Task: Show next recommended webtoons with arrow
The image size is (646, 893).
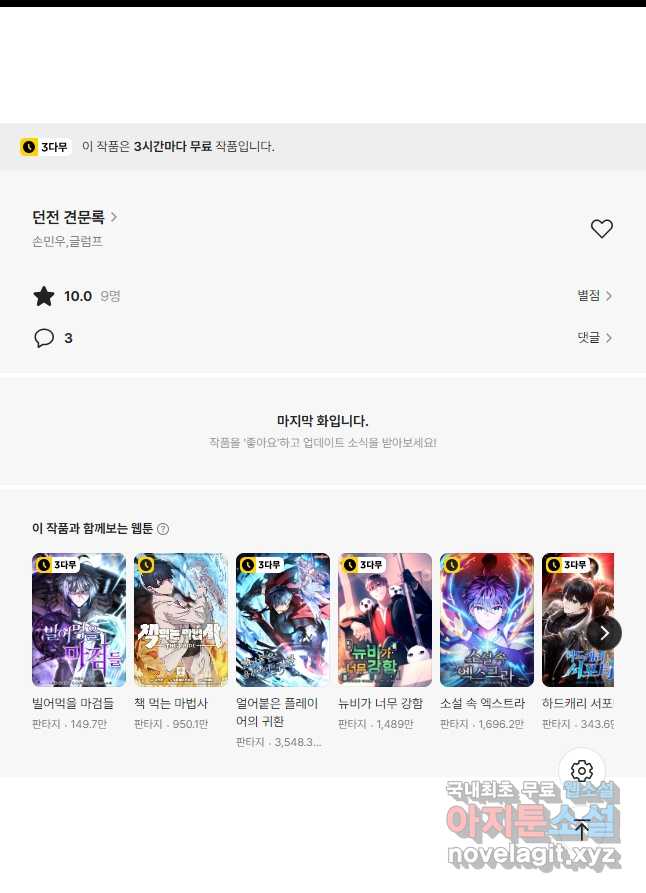Action: click(604, 633)
